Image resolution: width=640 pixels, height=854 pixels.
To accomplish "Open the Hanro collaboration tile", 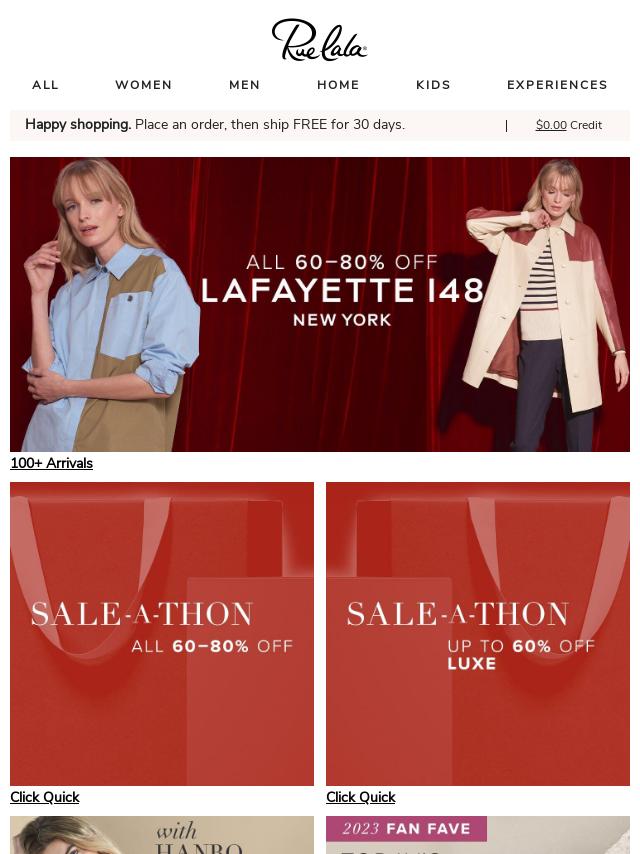I will tap(162, 836).
